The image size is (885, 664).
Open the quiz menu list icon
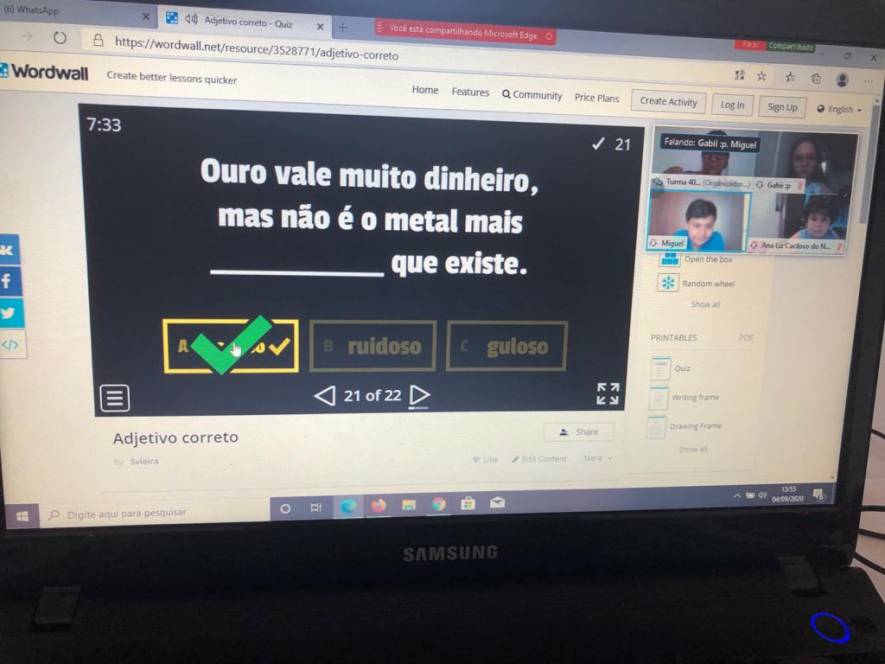pos(115,398)
